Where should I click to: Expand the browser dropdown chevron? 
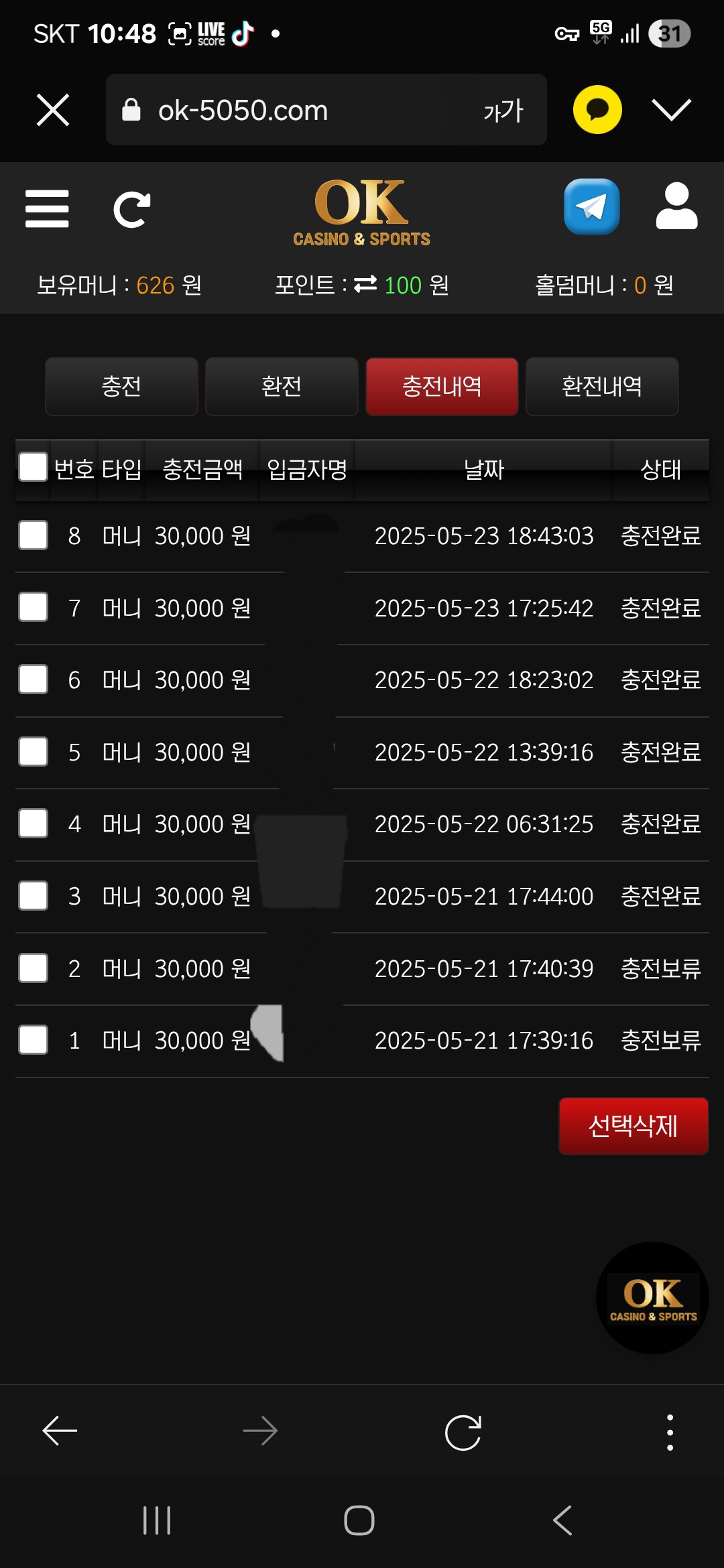(x=671, y=110)
